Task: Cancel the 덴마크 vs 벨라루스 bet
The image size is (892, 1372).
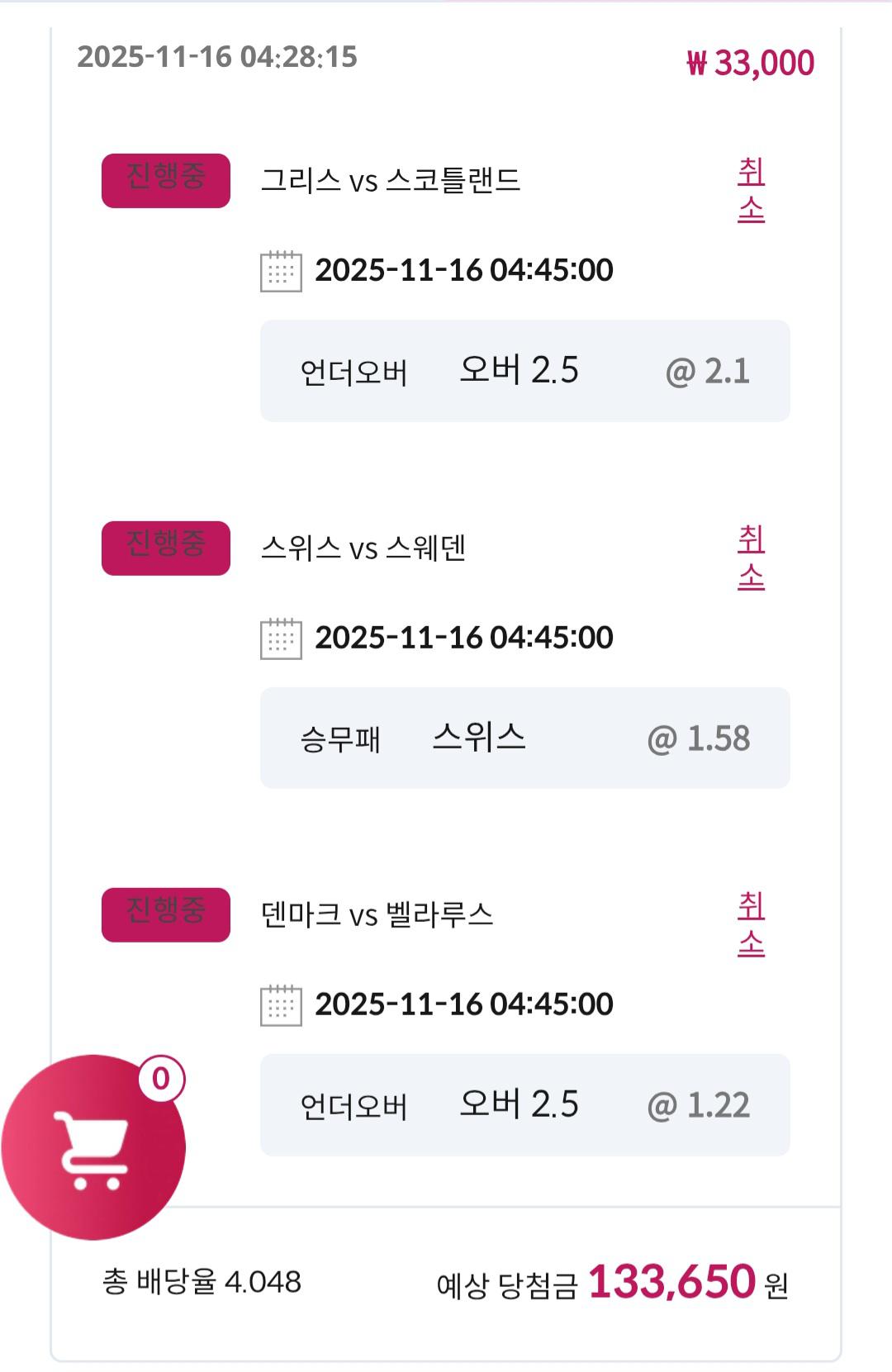Action: (x=751, y=924)
